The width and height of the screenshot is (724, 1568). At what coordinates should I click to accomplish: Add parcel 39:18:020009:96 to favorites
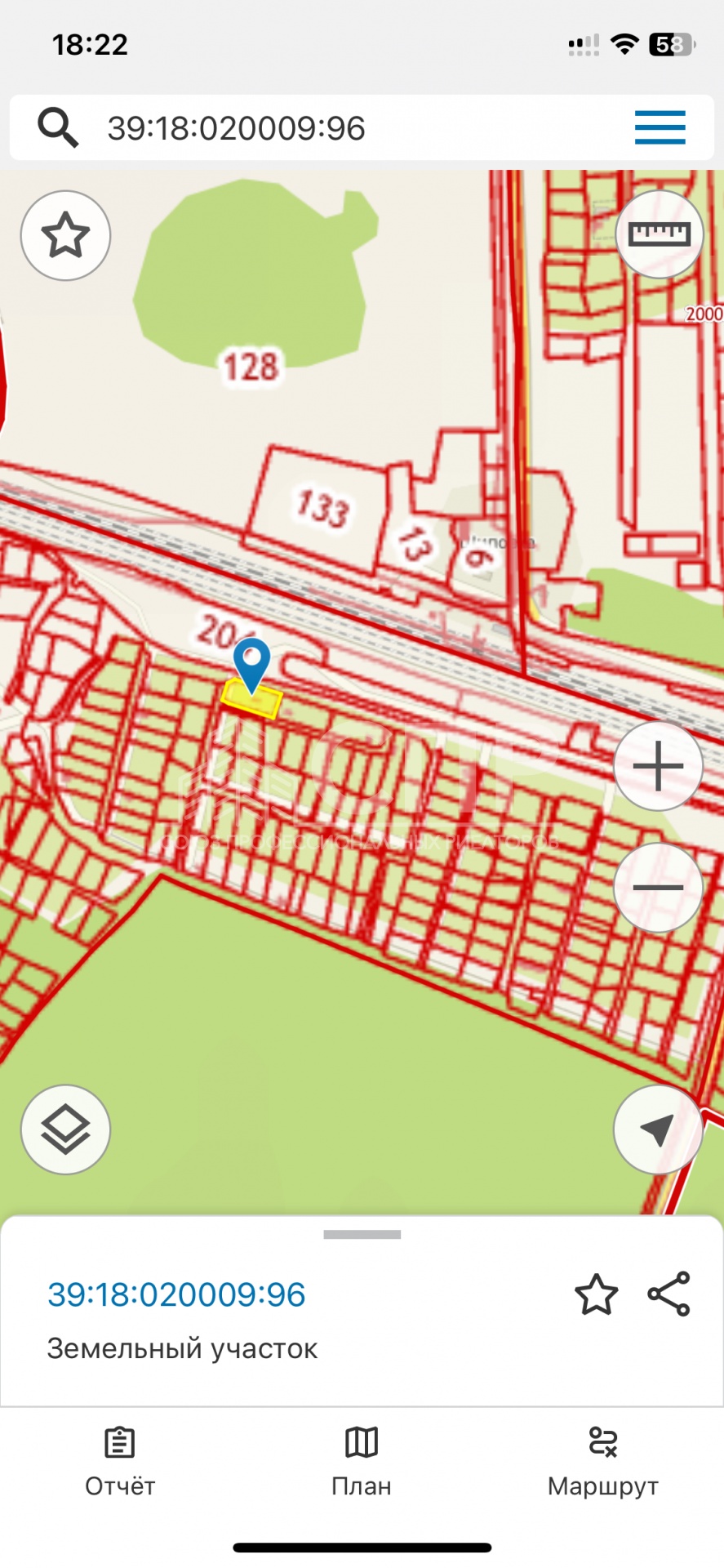click(x=596, y=1294)
